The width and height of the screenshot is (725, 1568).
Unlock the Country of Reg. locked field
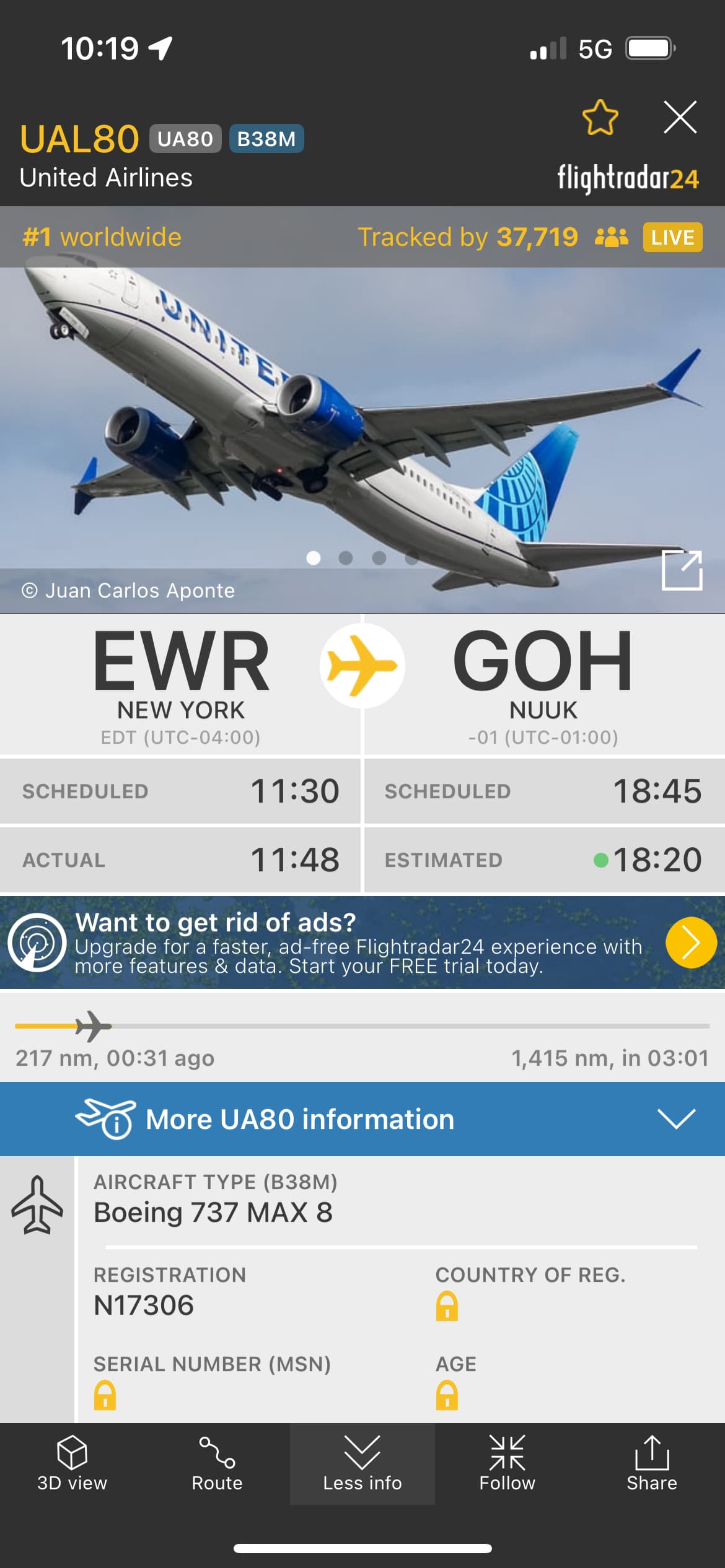pos(447,1306)
